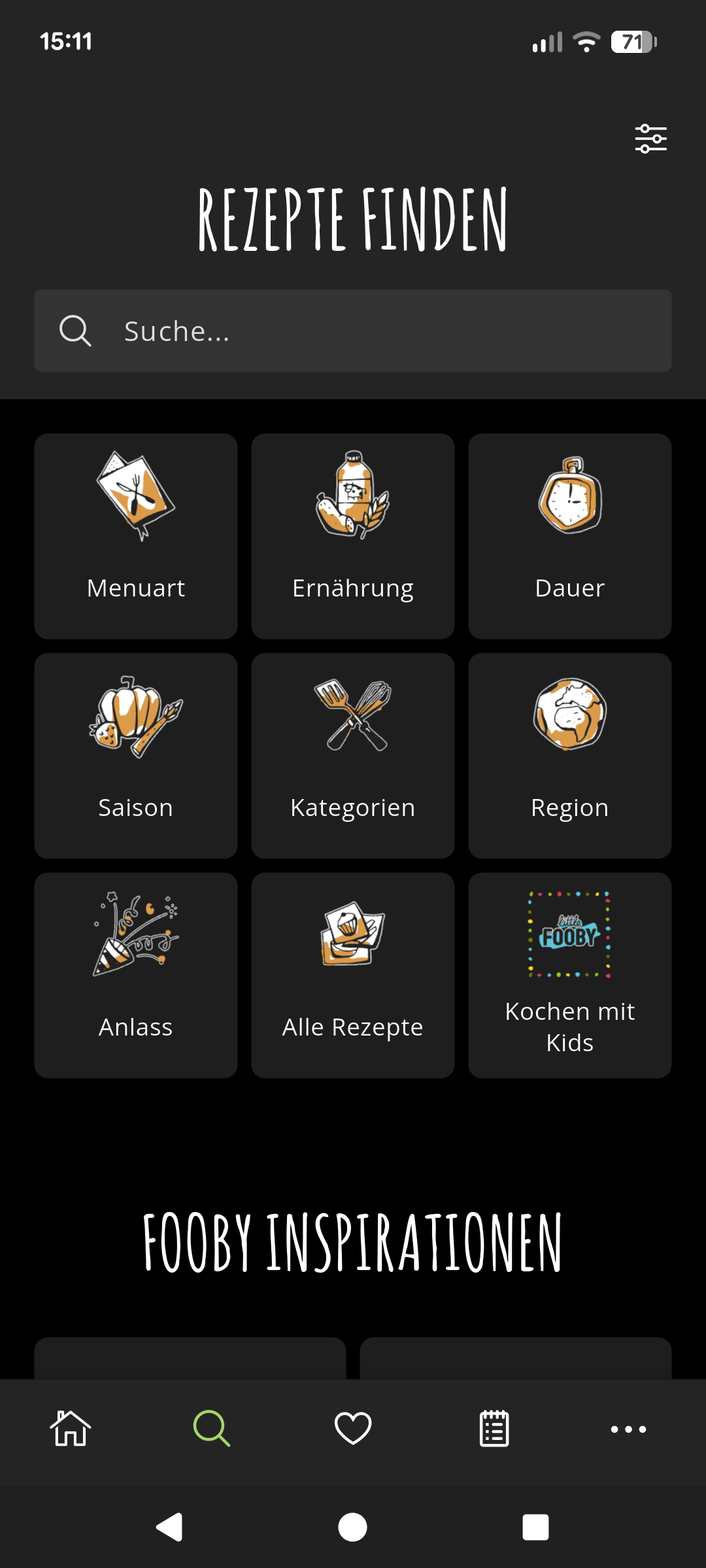
Task: Select the Menuart category icon
Action: (x=135, y=536)
